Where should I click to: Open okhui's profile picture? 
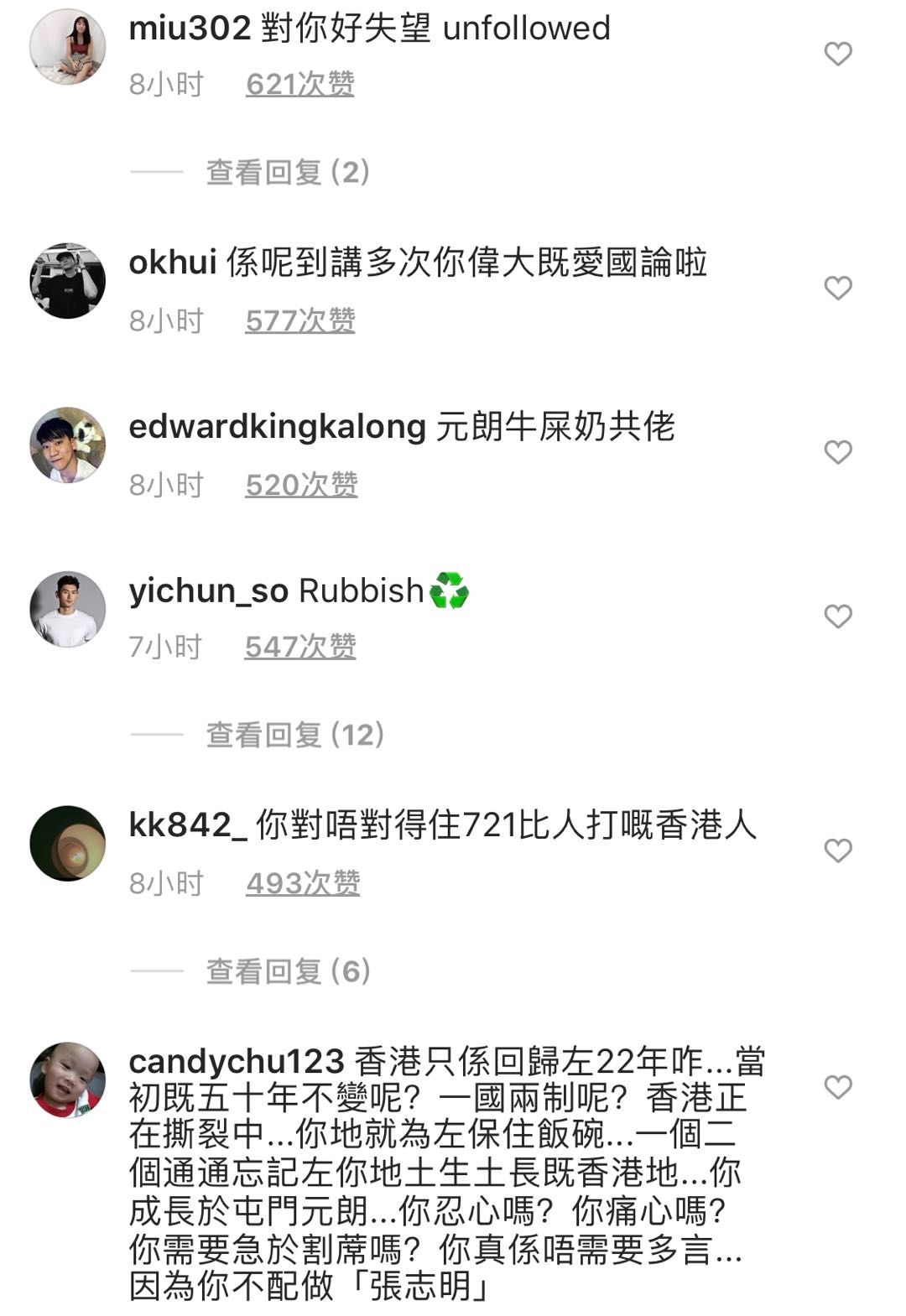click(68, 281)
